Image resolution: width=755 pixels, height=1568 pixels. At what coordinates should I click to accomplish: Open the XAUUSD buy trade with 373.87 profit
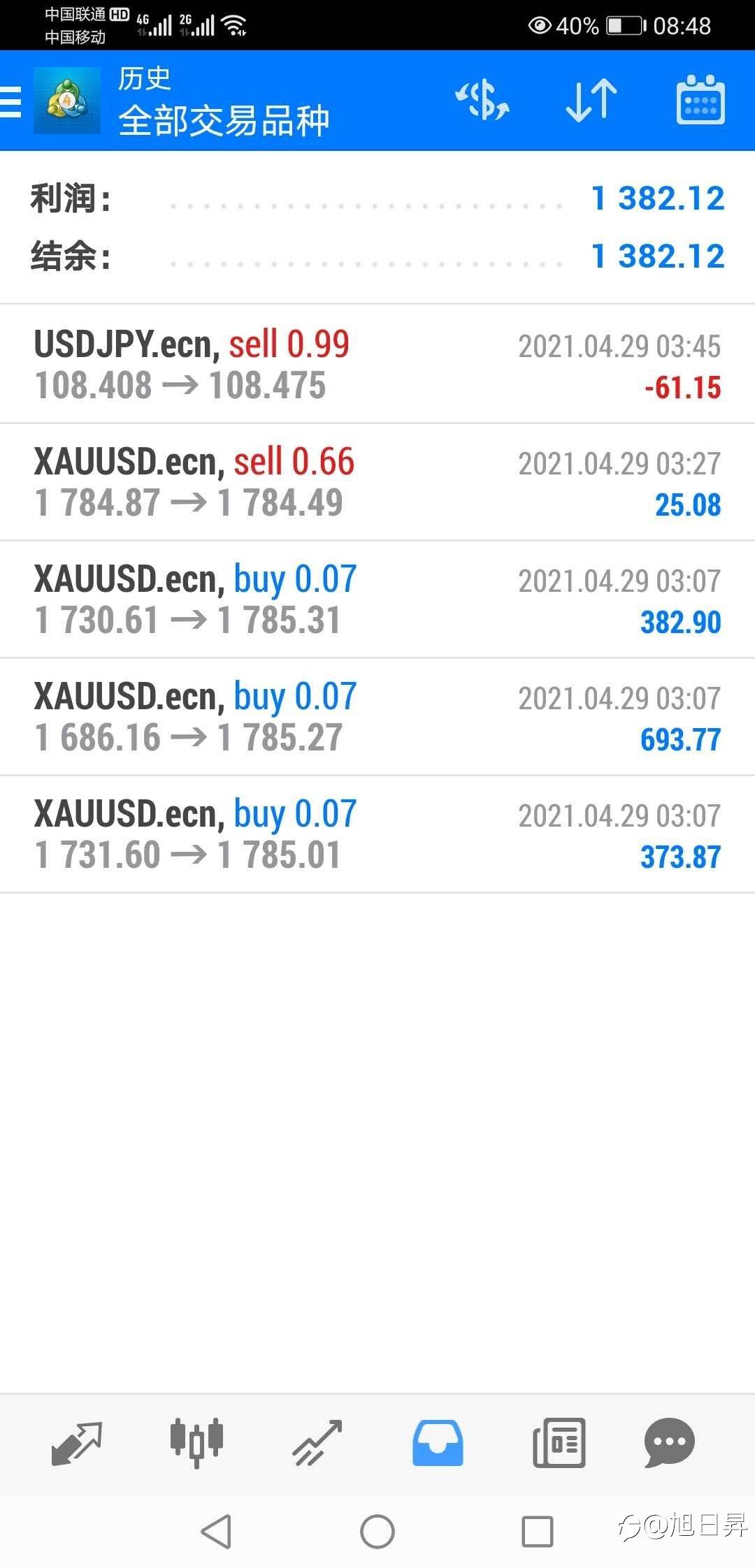(x=377, y=834)
